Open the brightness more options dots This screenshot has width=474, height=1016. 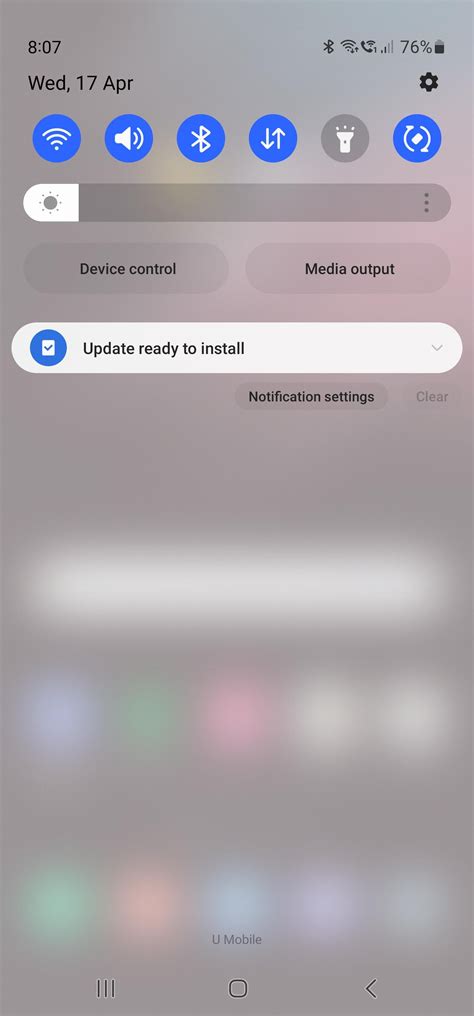(x=426, y=203)
